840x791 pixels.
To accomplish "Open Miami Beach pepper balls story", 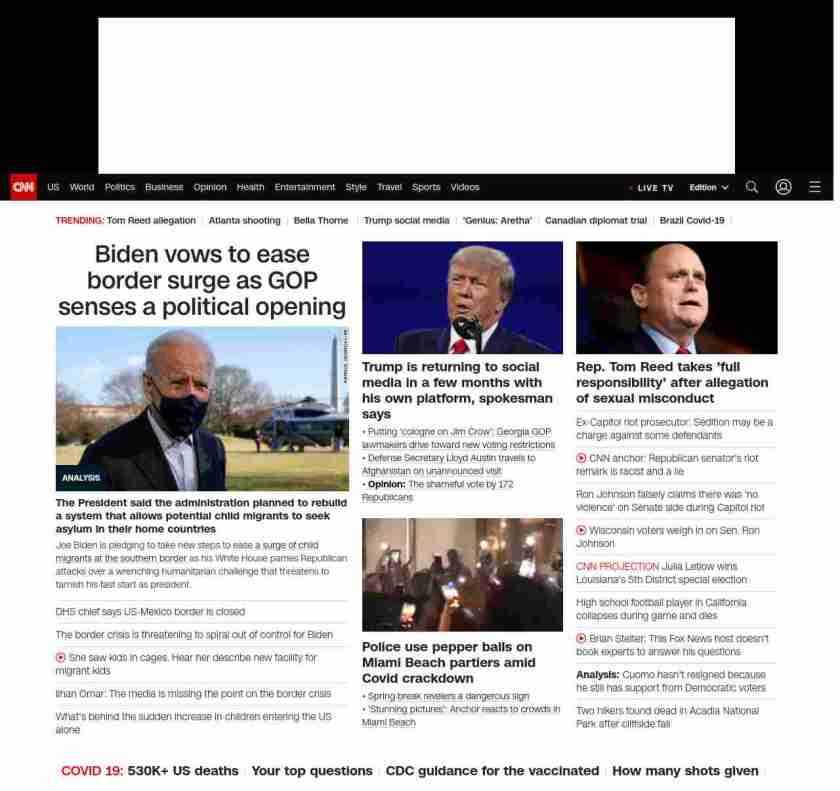I will (448, 662).
